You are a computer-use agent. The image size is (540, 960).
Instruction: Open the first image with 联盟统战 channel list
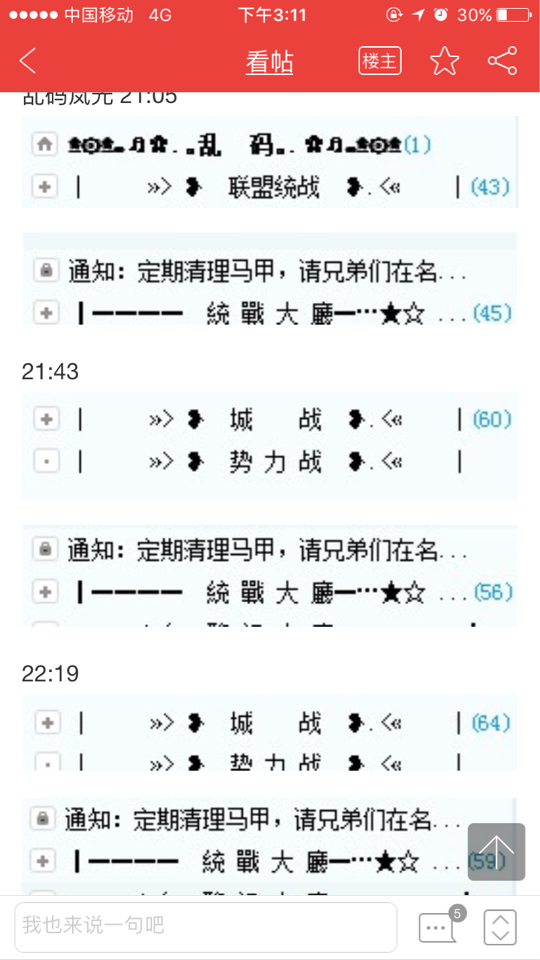270,162
